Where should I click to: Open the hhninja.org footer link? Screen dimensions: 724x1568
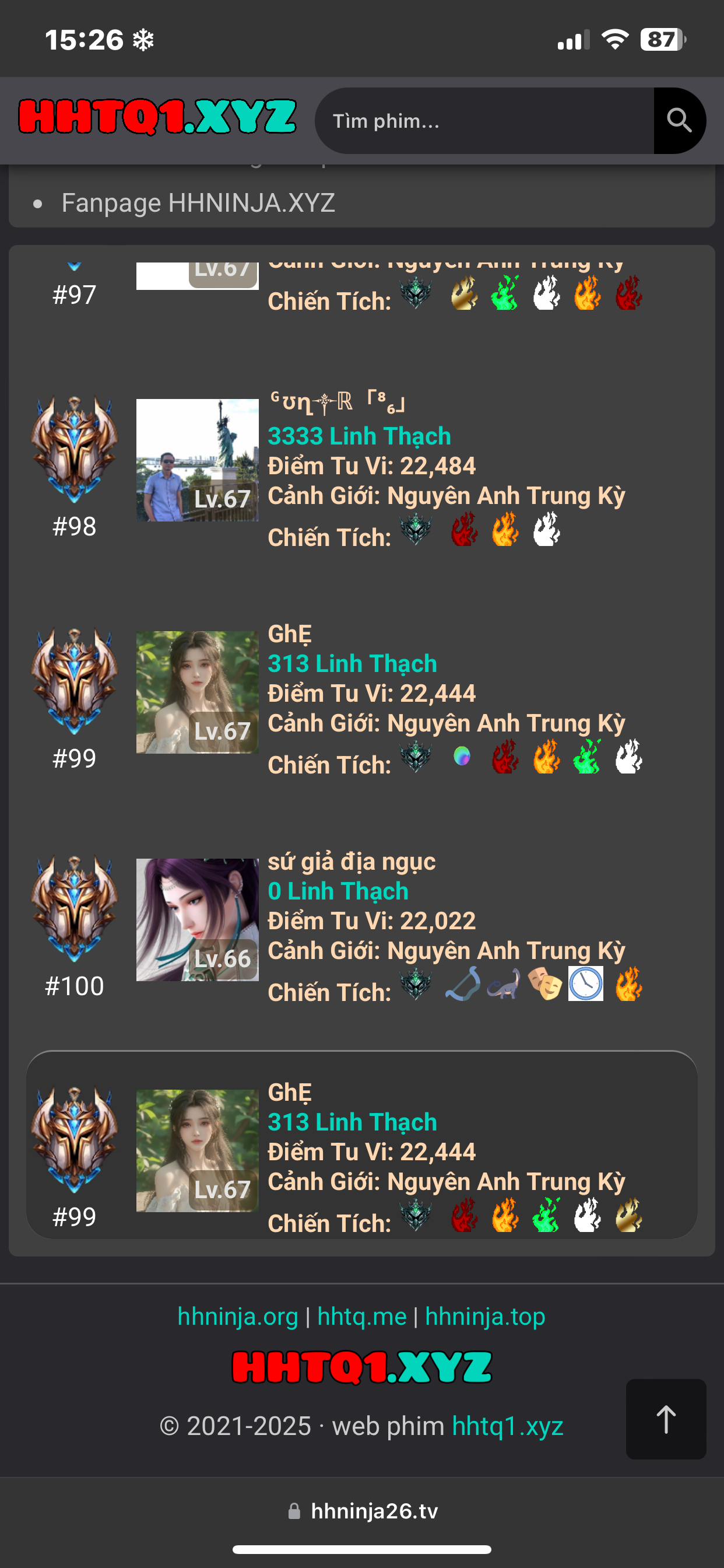(237, 1316)
